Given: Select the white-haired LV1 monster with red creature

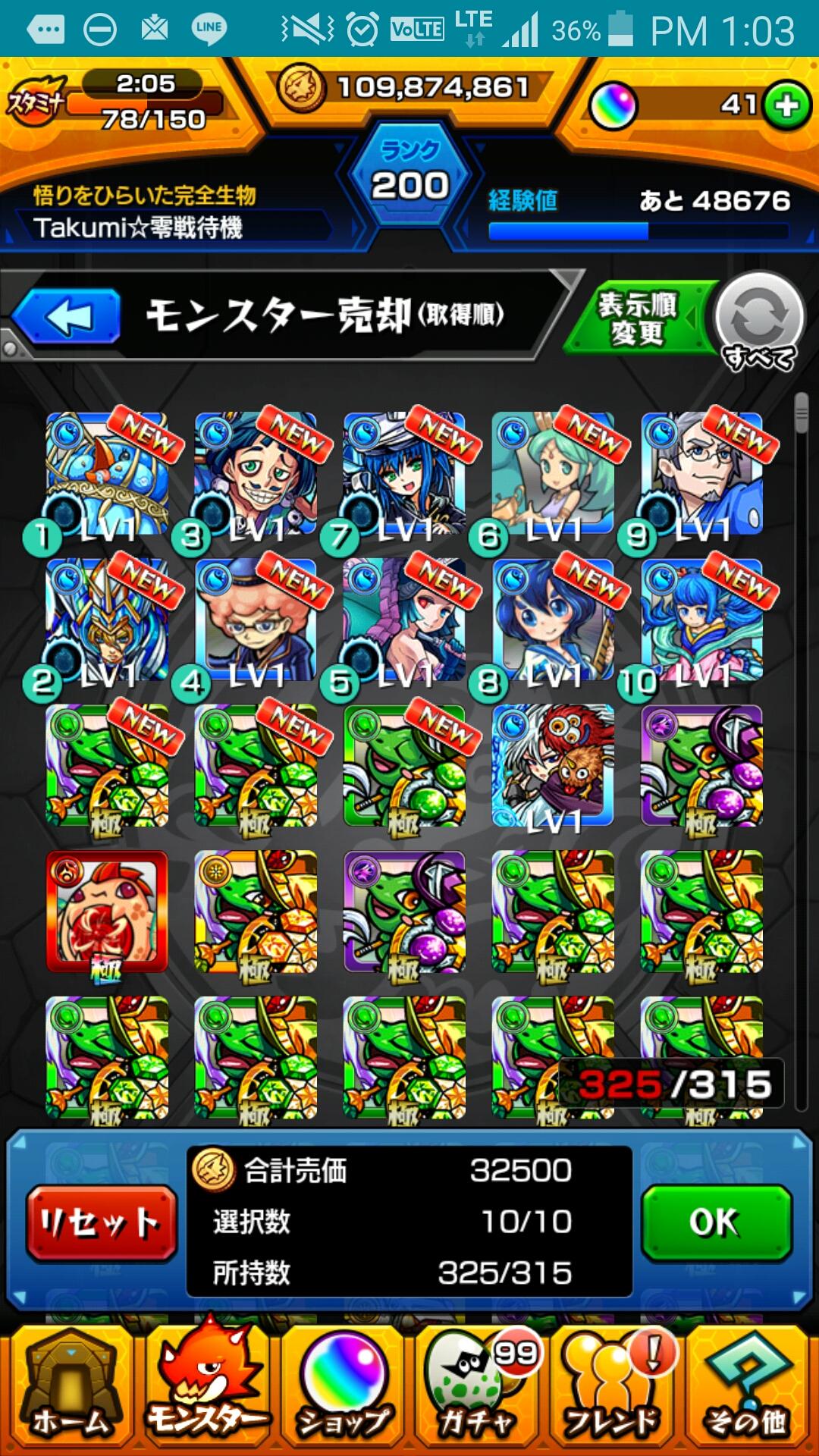Looking at the screenshot, I should (553, 765).
